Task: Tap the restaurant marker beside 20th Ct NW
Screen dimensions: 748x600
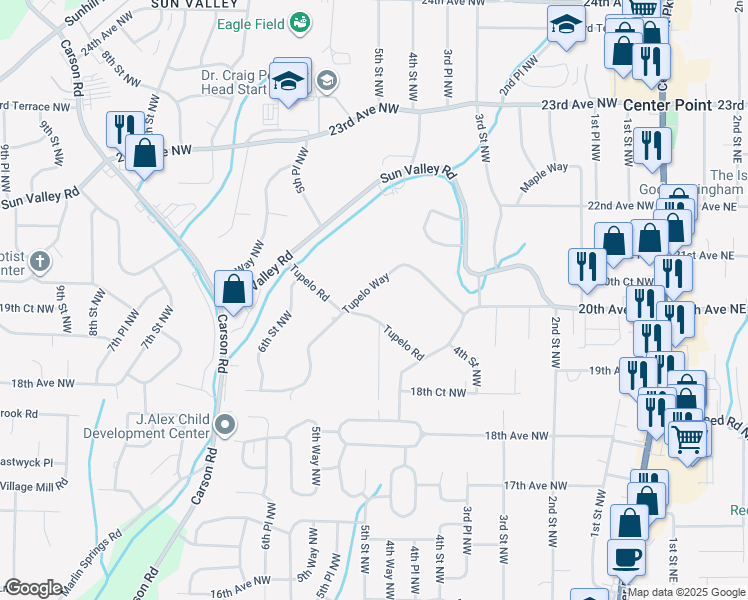Action: coord(587,268)
